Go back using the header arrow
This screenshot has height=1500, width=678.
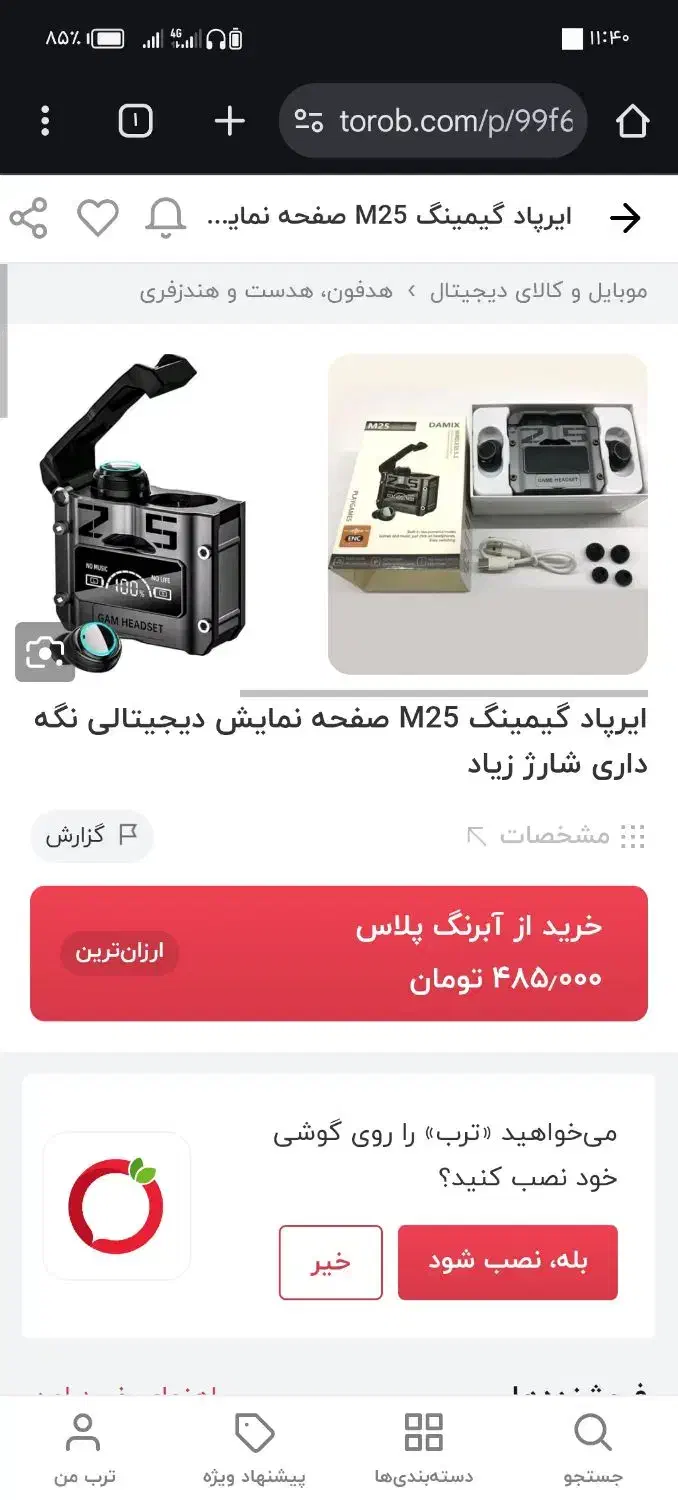625,218
